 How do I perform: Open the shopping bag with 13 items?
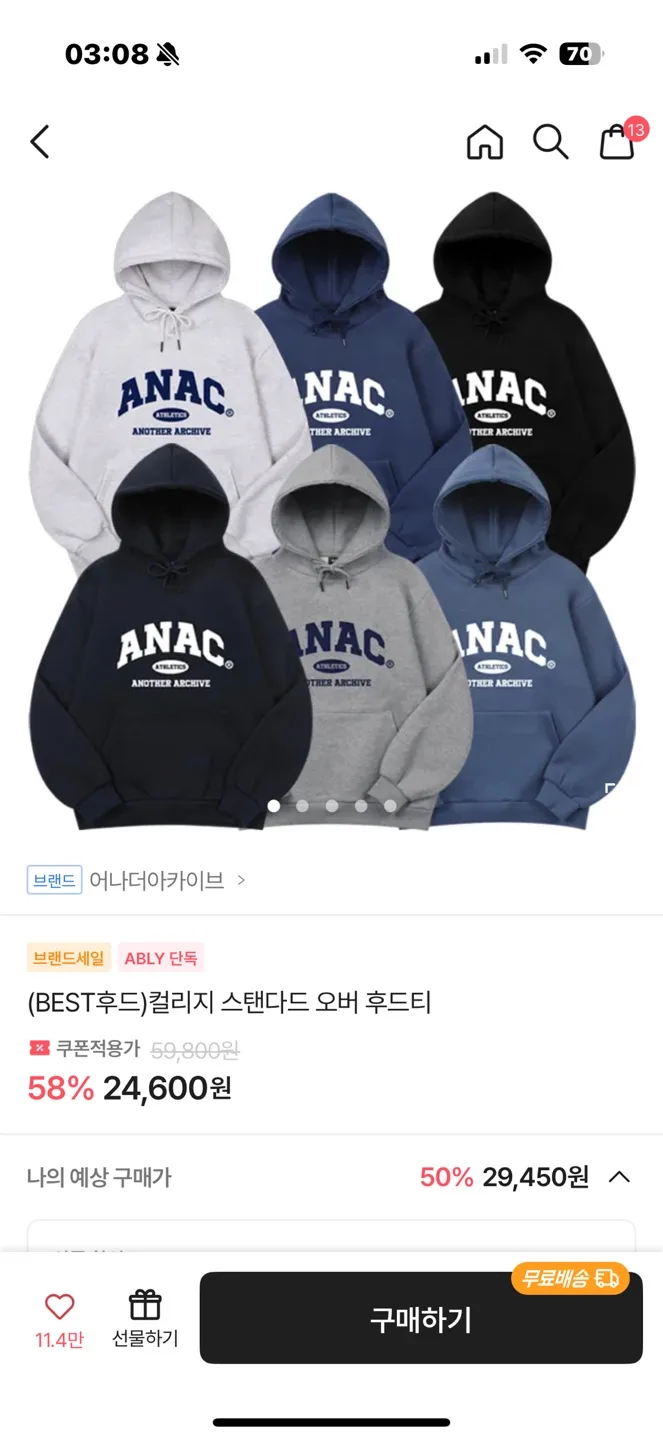tap(618, 142)
